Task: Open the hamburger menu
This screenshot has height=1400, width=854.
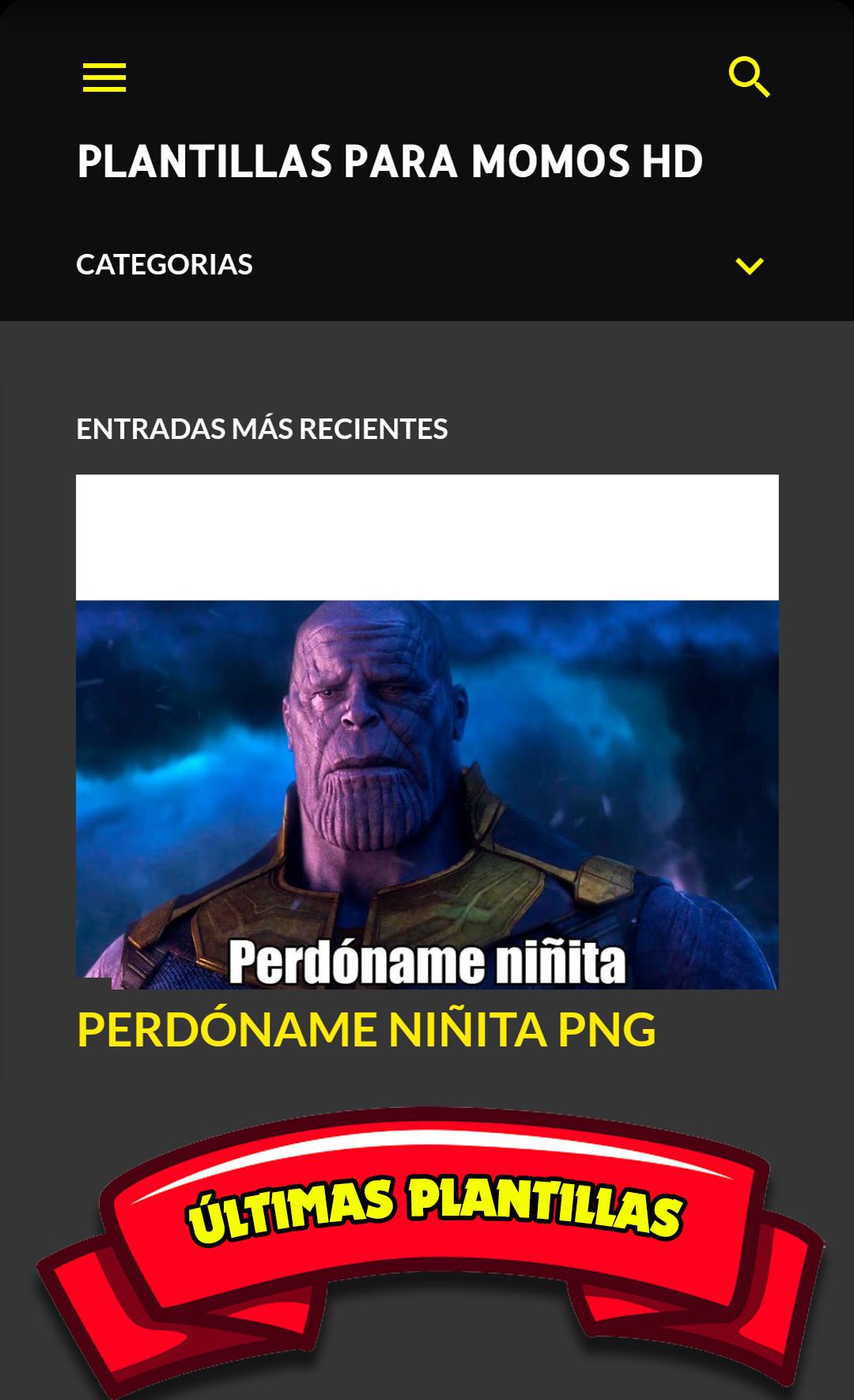Action: (104, 78)
